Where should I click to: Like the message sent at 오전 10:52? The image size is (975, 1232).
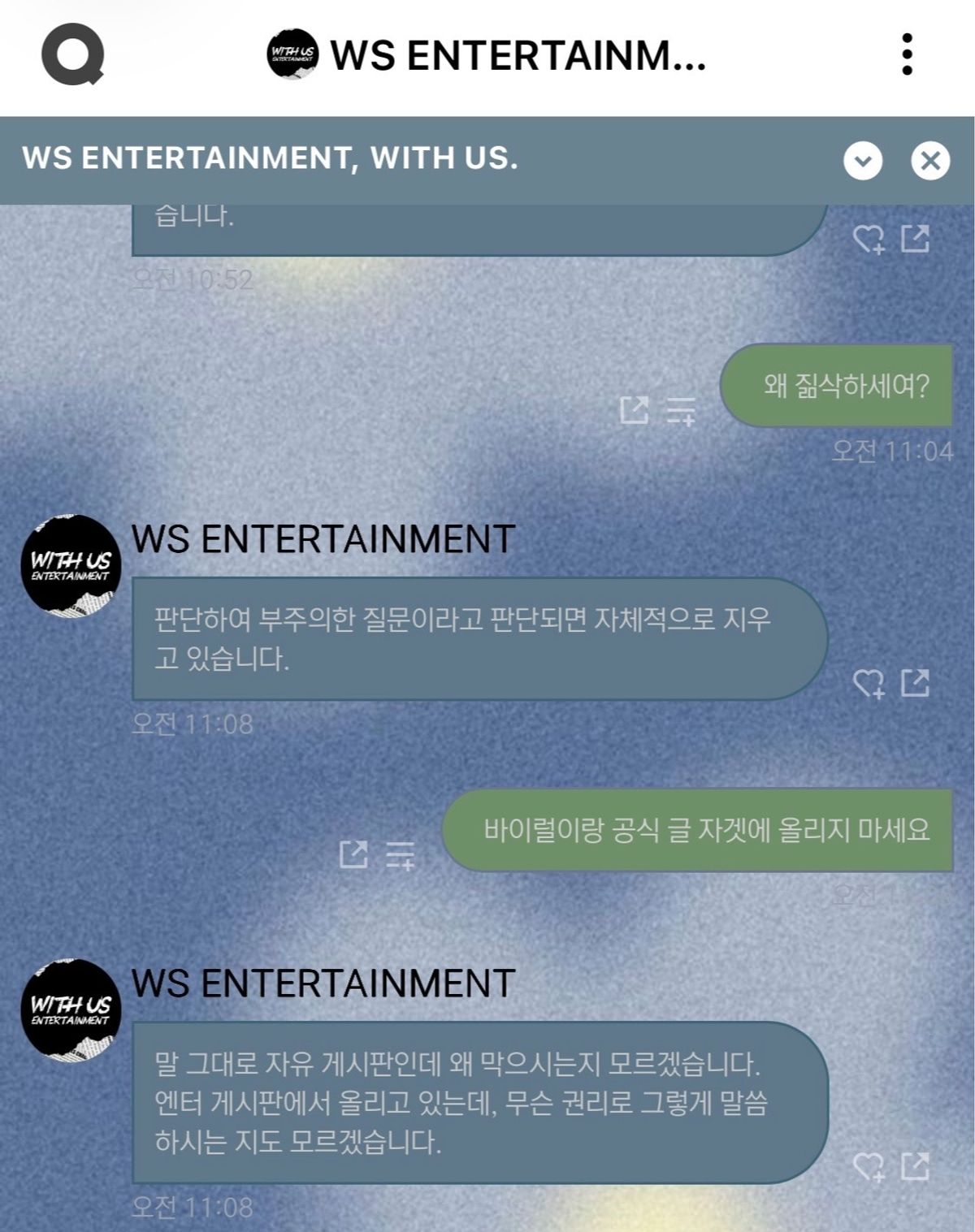tap(869, 240)
